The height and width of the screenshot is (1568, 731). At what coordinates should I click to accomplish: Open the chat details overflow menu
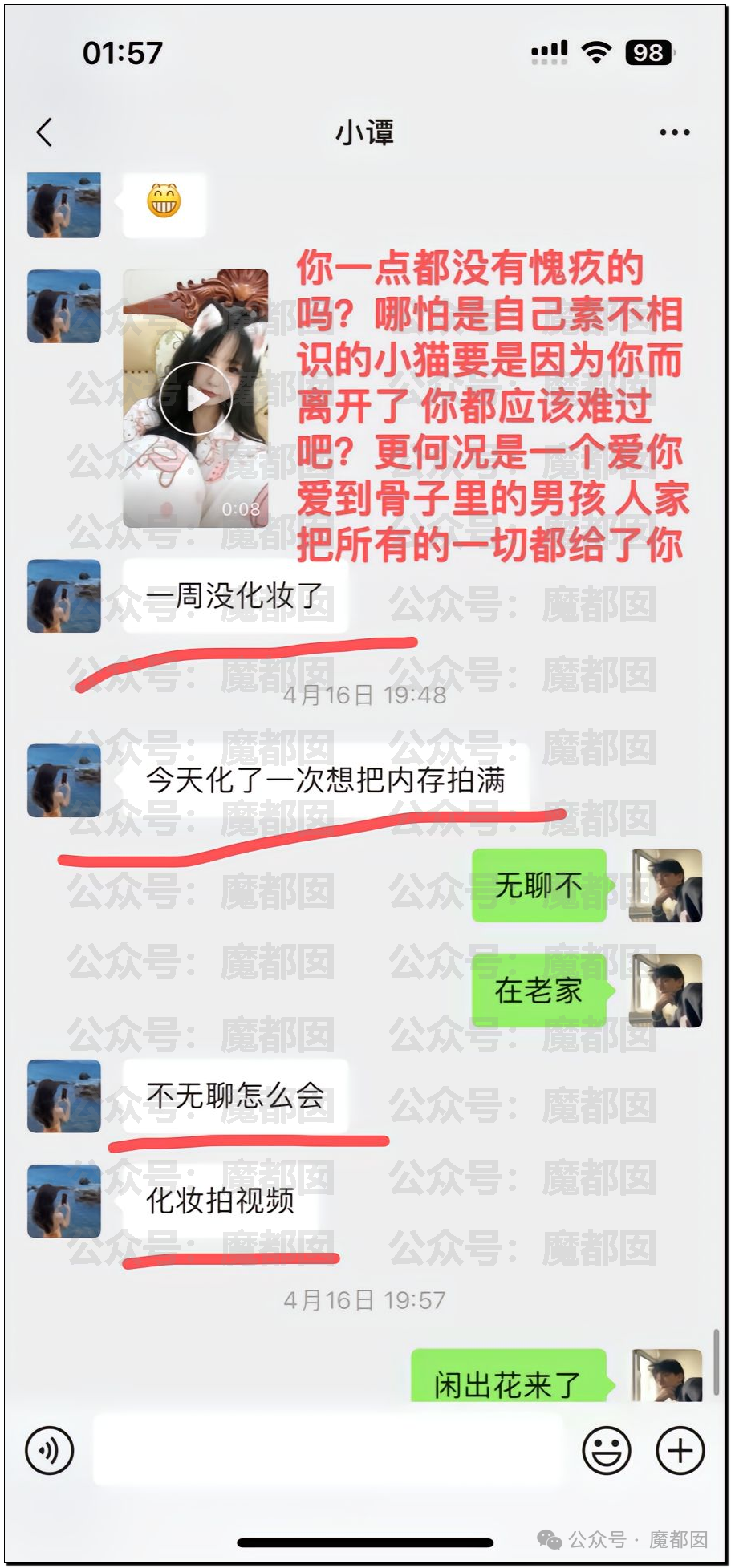click(x=674, y=132)
